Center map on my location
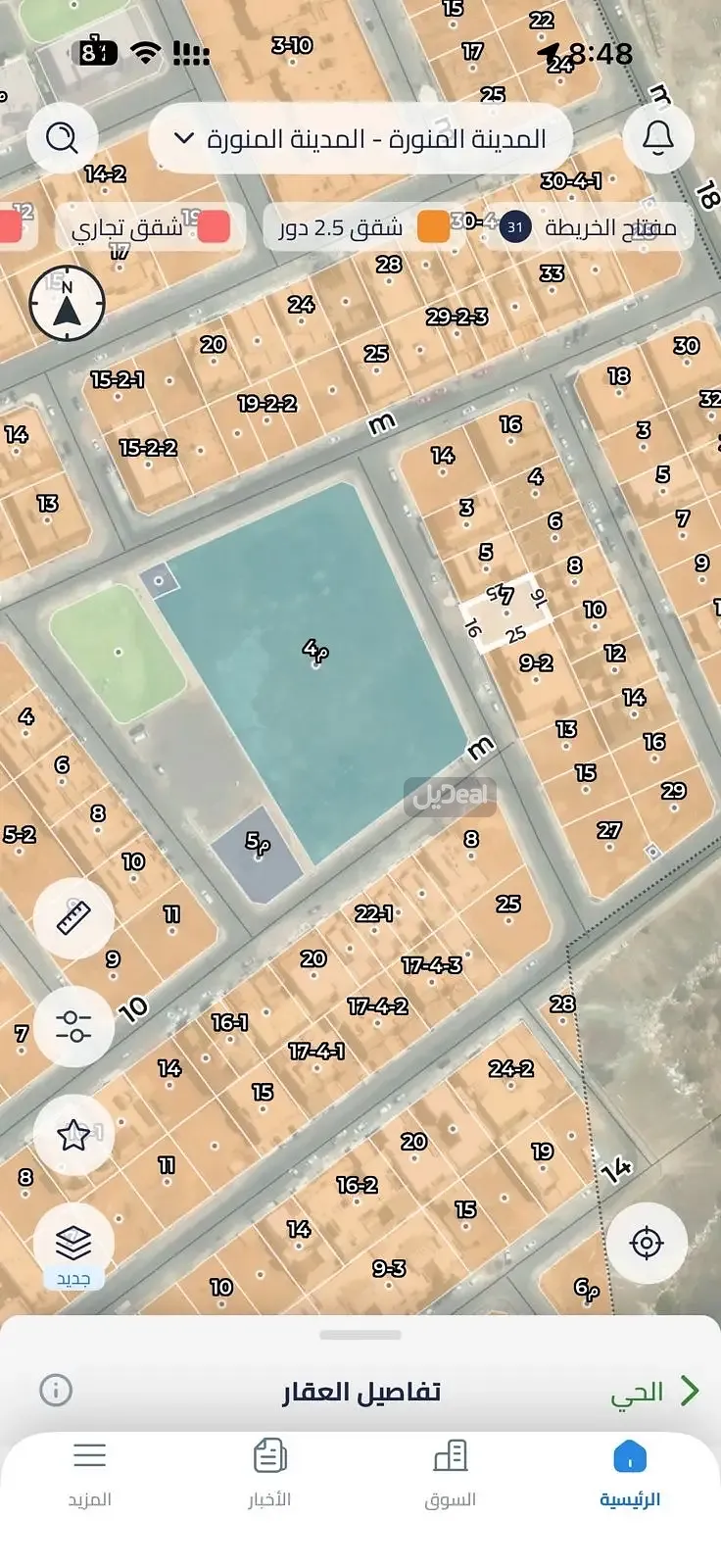This screenshot has width=721, height=1568. click(646, 1244)
